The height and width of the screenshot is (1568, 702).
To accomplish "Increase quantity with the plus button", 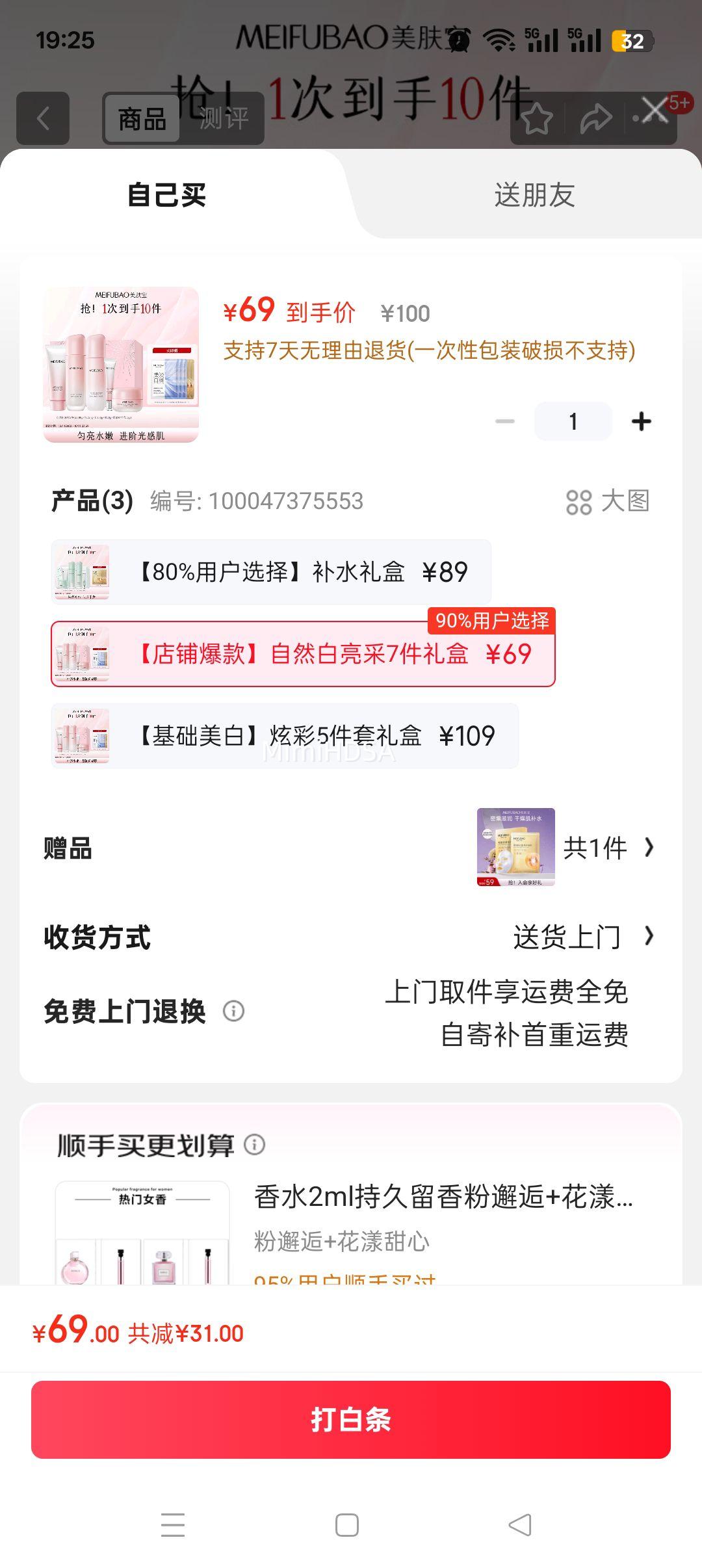I will coord(641,421).
